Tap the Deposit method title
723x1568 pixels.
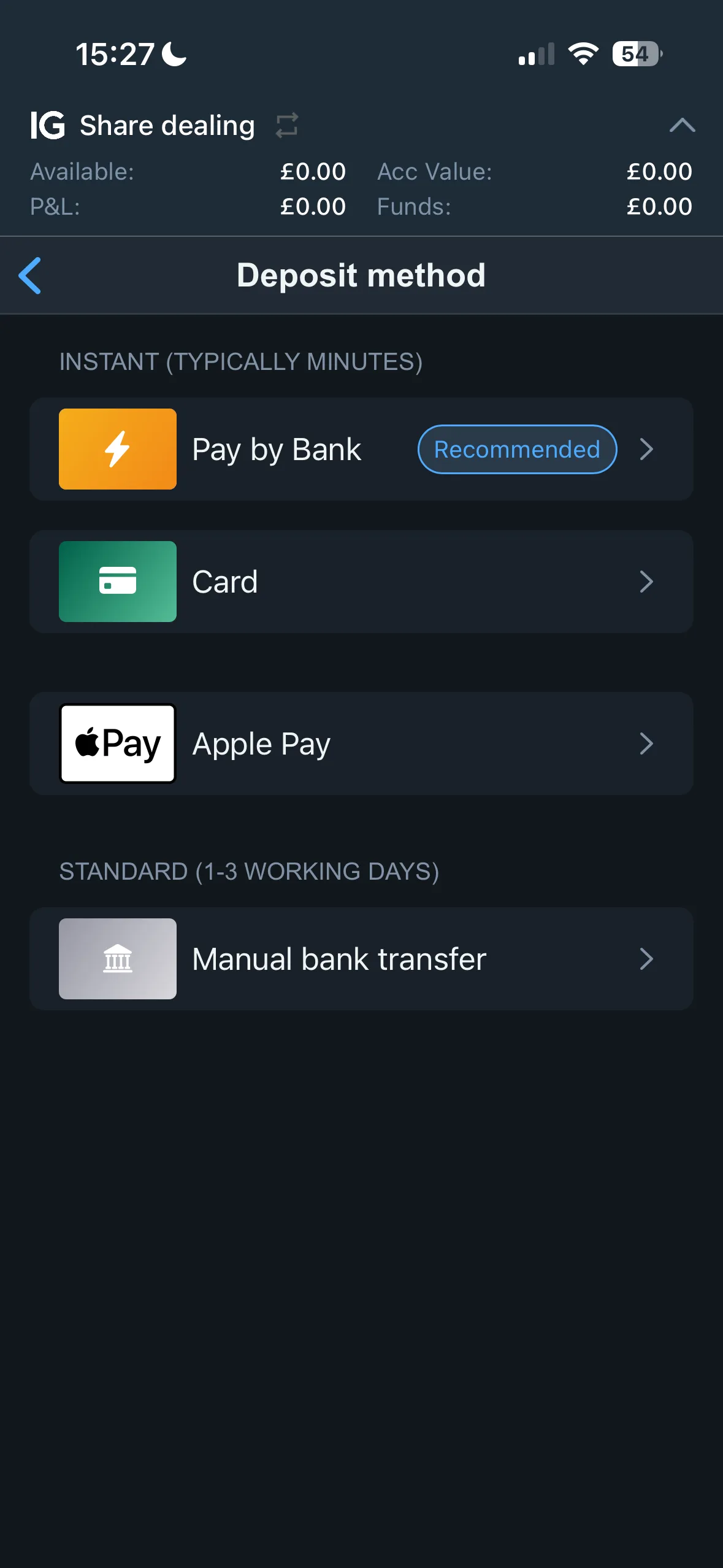point(361,275)
